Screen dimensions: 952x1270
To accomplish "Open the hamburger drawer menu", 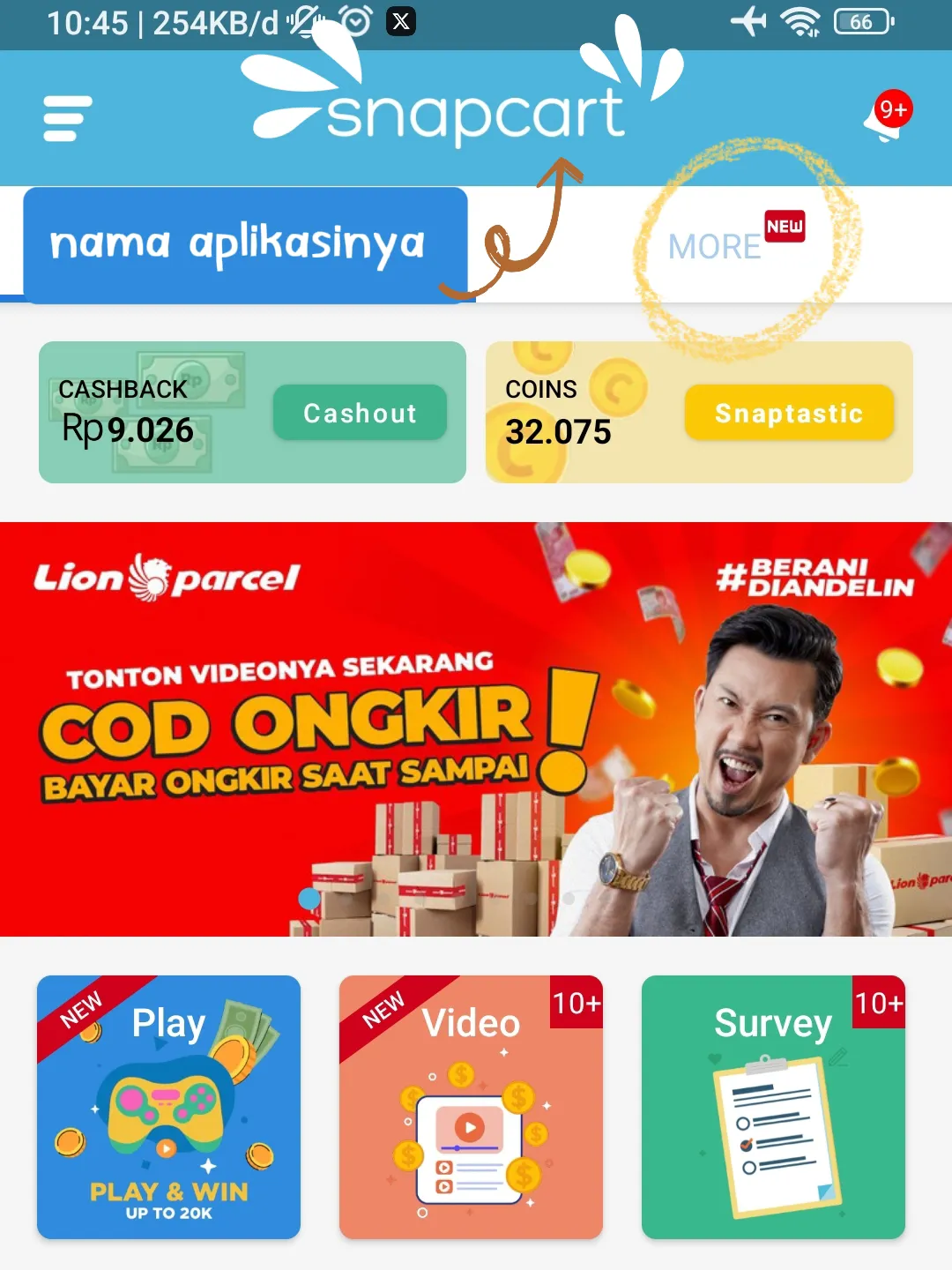I will pos(67,118).
